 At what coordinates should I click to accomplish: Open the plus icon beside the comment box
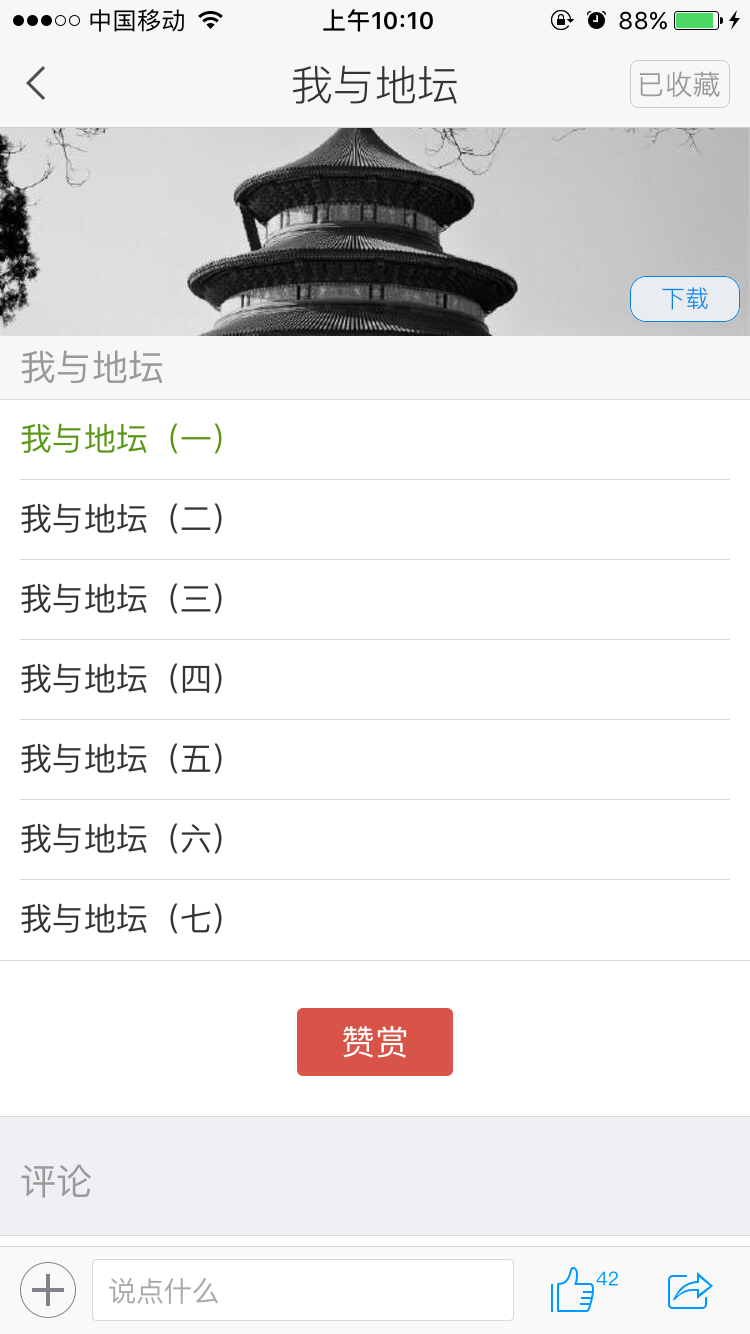[48, 1290]
